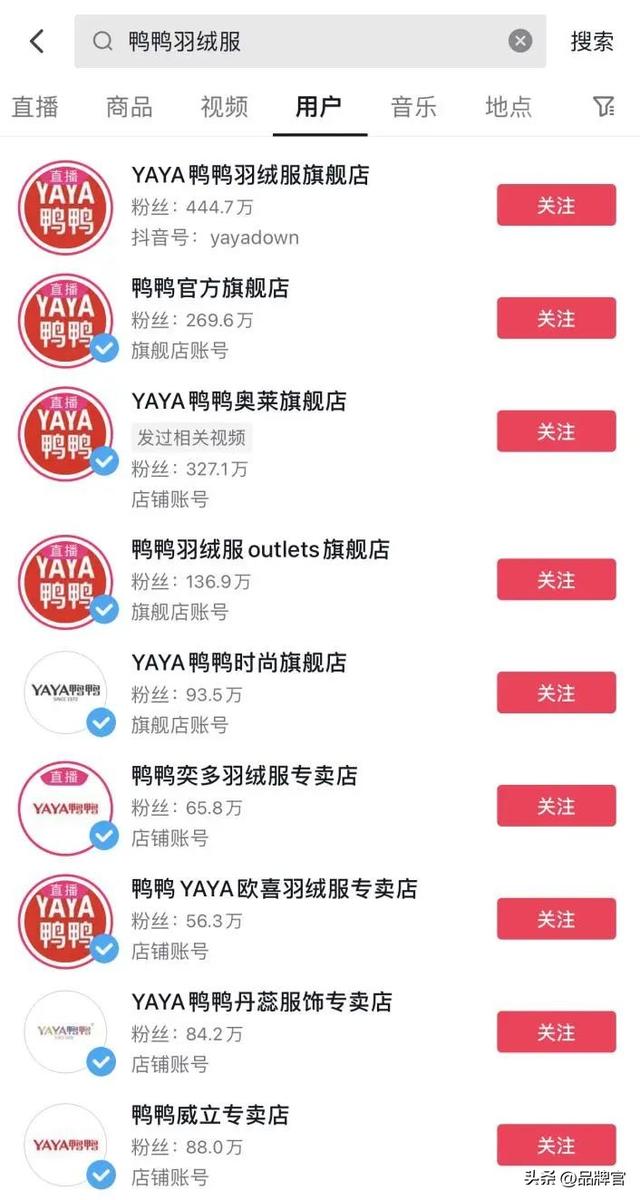The width and height of the screenshot is (640, 1200).
Task: Switch to the 商品 tab
Action: coord(129,107)
